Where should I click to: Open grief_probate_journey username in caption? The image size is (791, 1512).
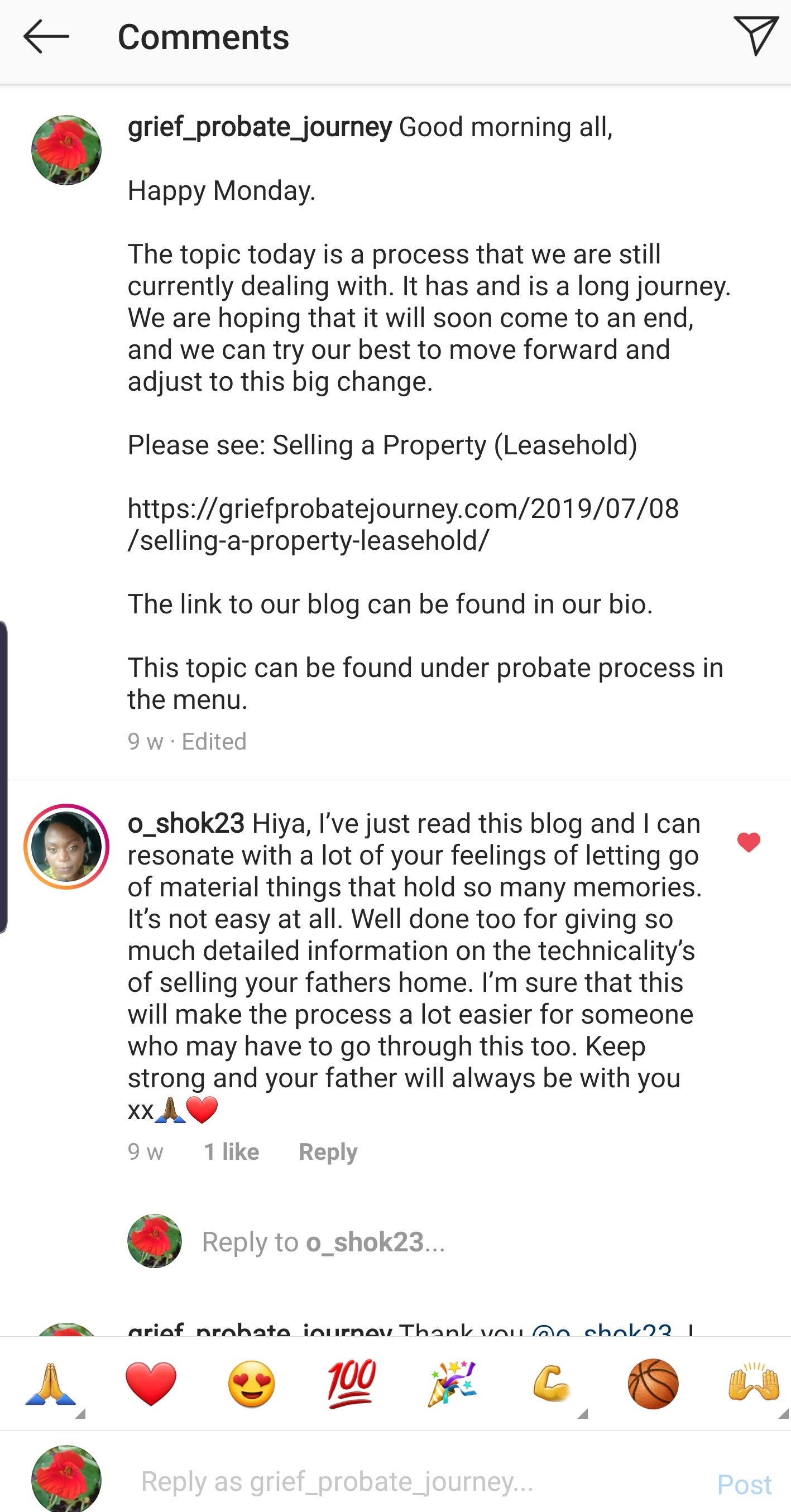coord(260,127)
